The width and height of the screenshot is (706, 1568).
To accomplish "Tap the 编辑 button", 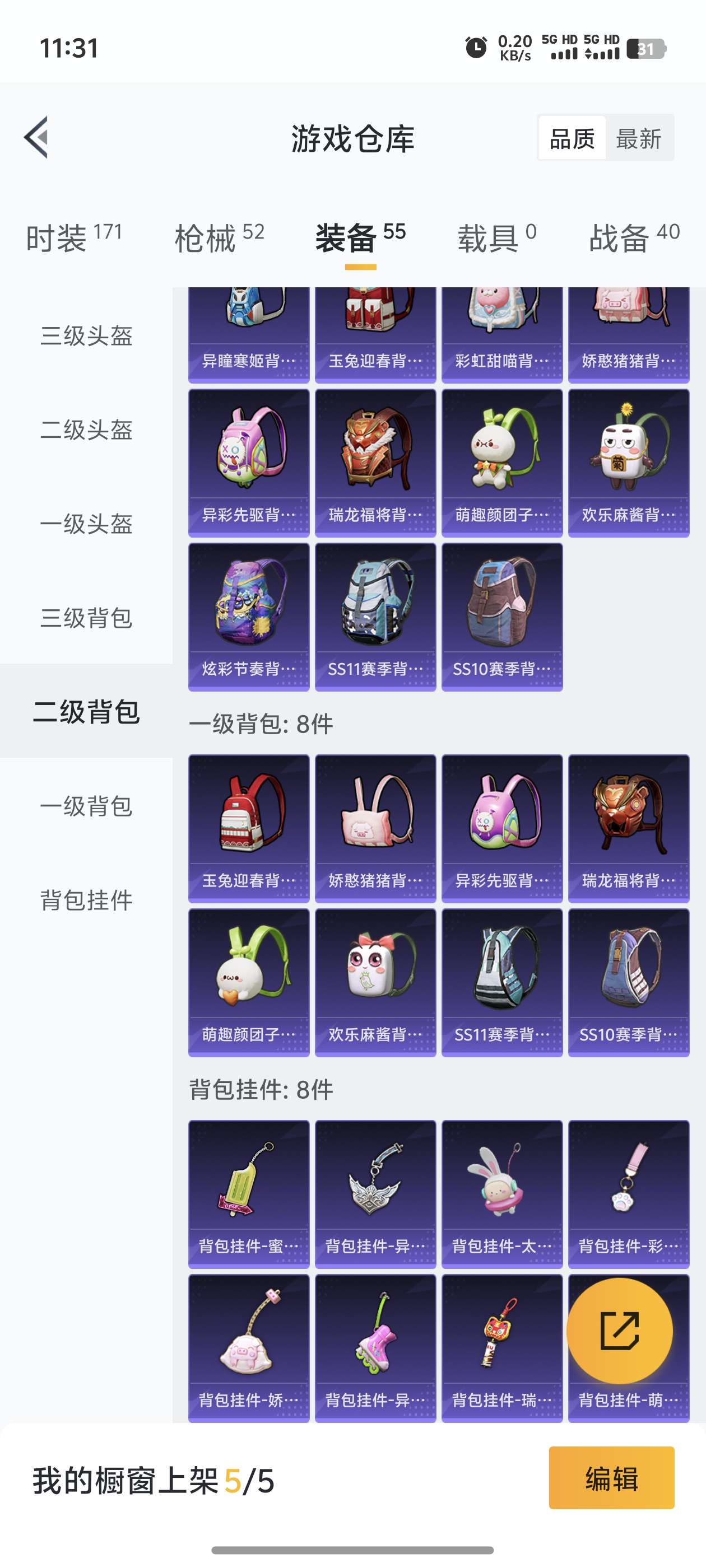I will (611, 1478).
